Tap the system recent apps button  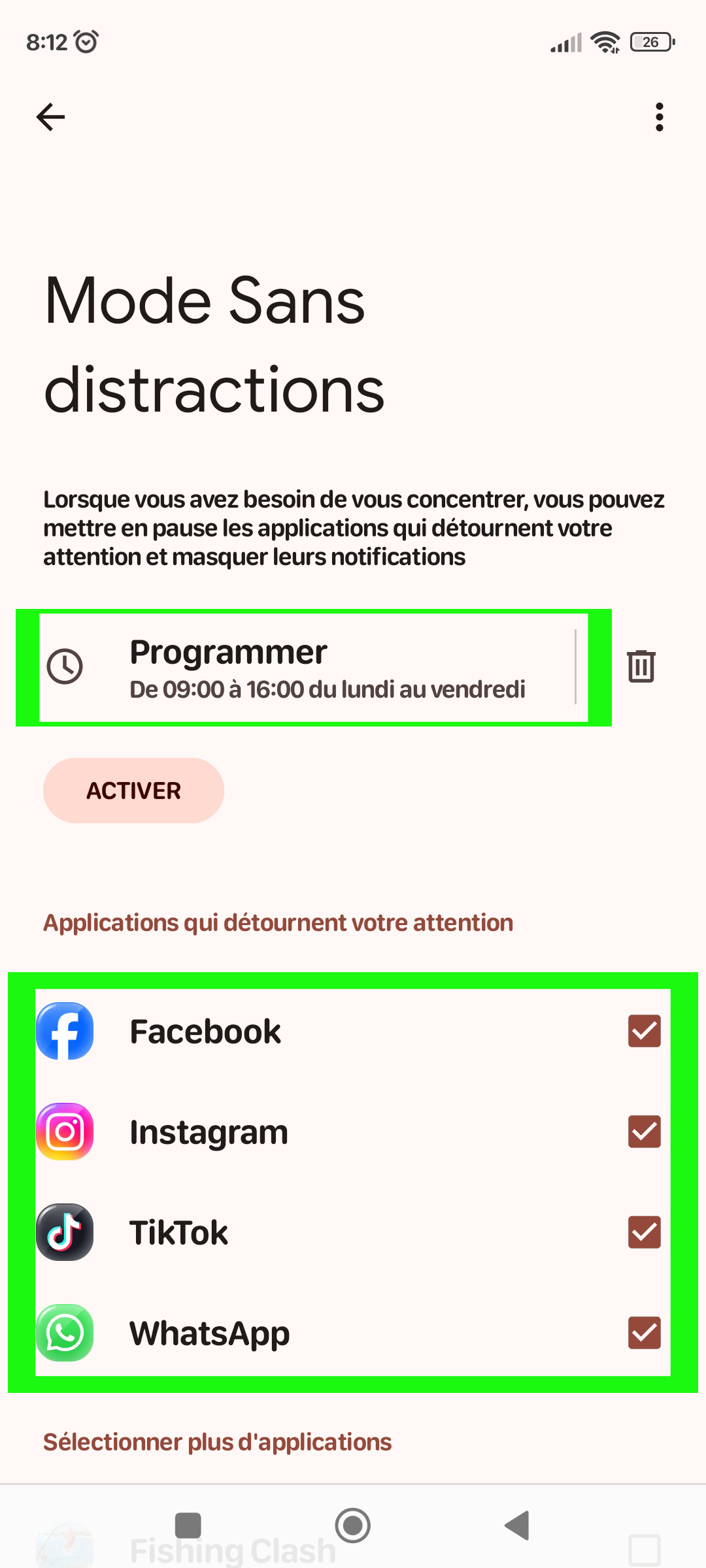coord(188,1526)
